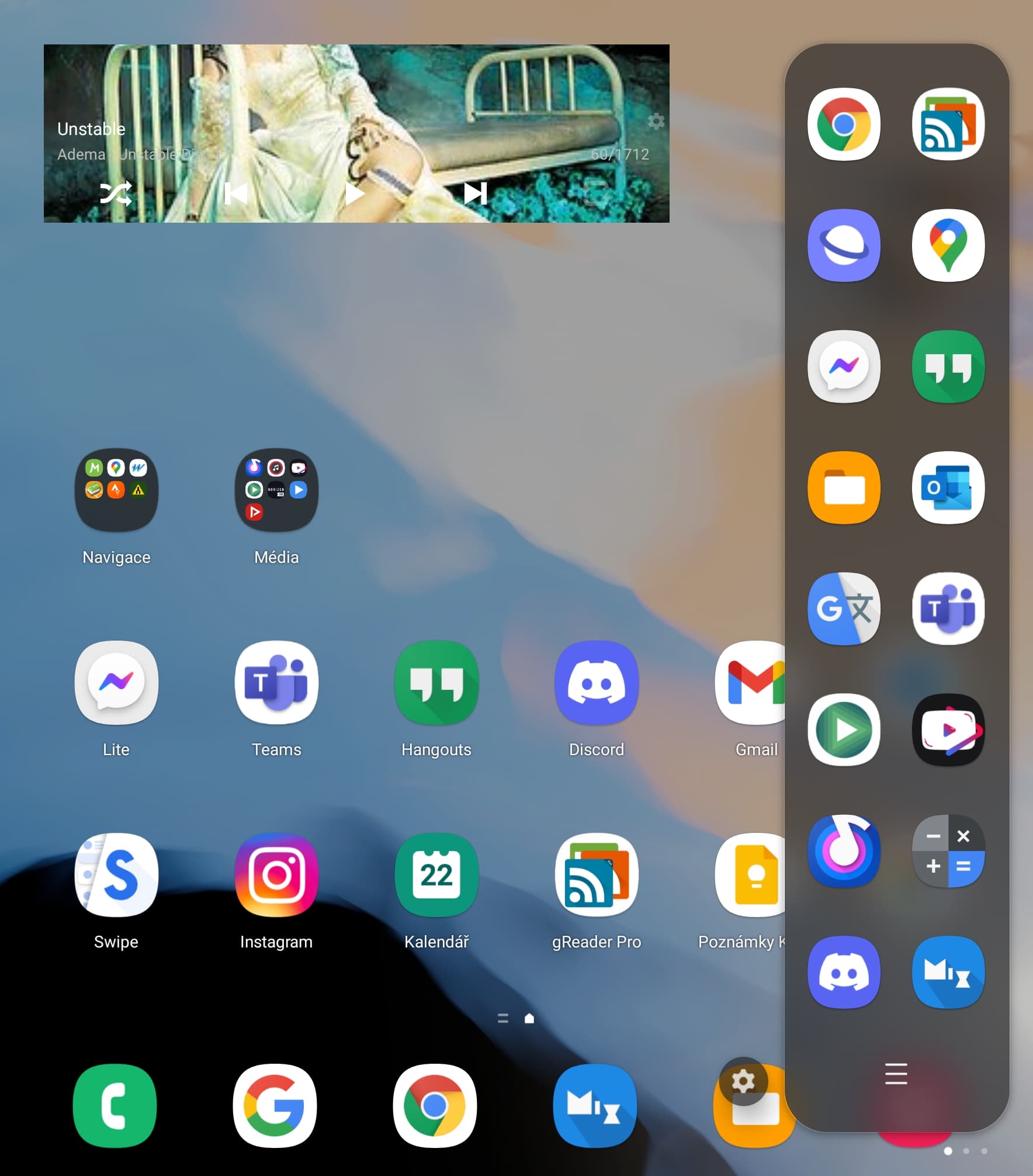Open music widget settings gear
This screenshot has width=1033, height=1176.
[656, 122]
